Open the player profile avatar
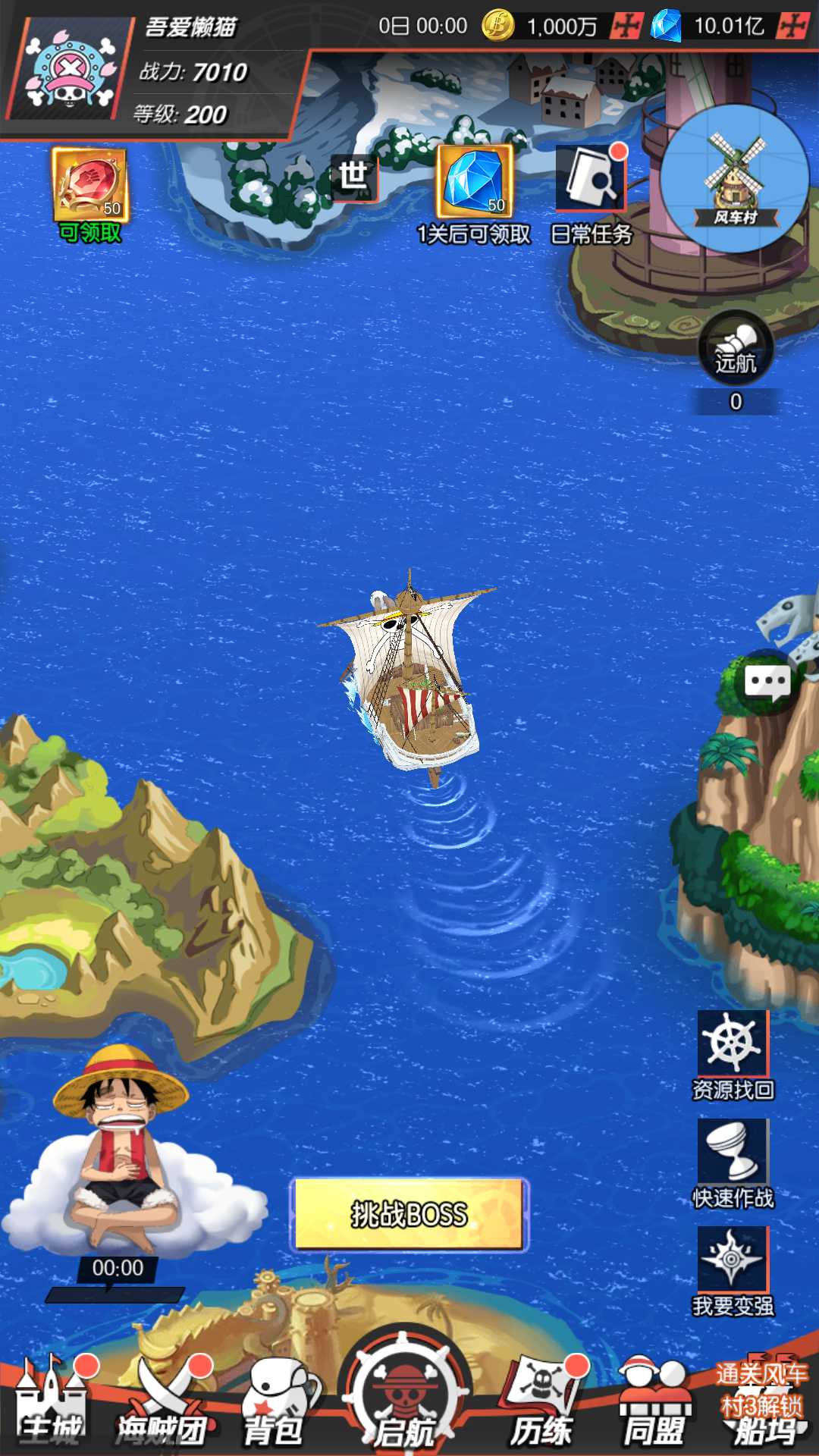The width and height of the screenshot is (819, 1456). pos(70,72)
